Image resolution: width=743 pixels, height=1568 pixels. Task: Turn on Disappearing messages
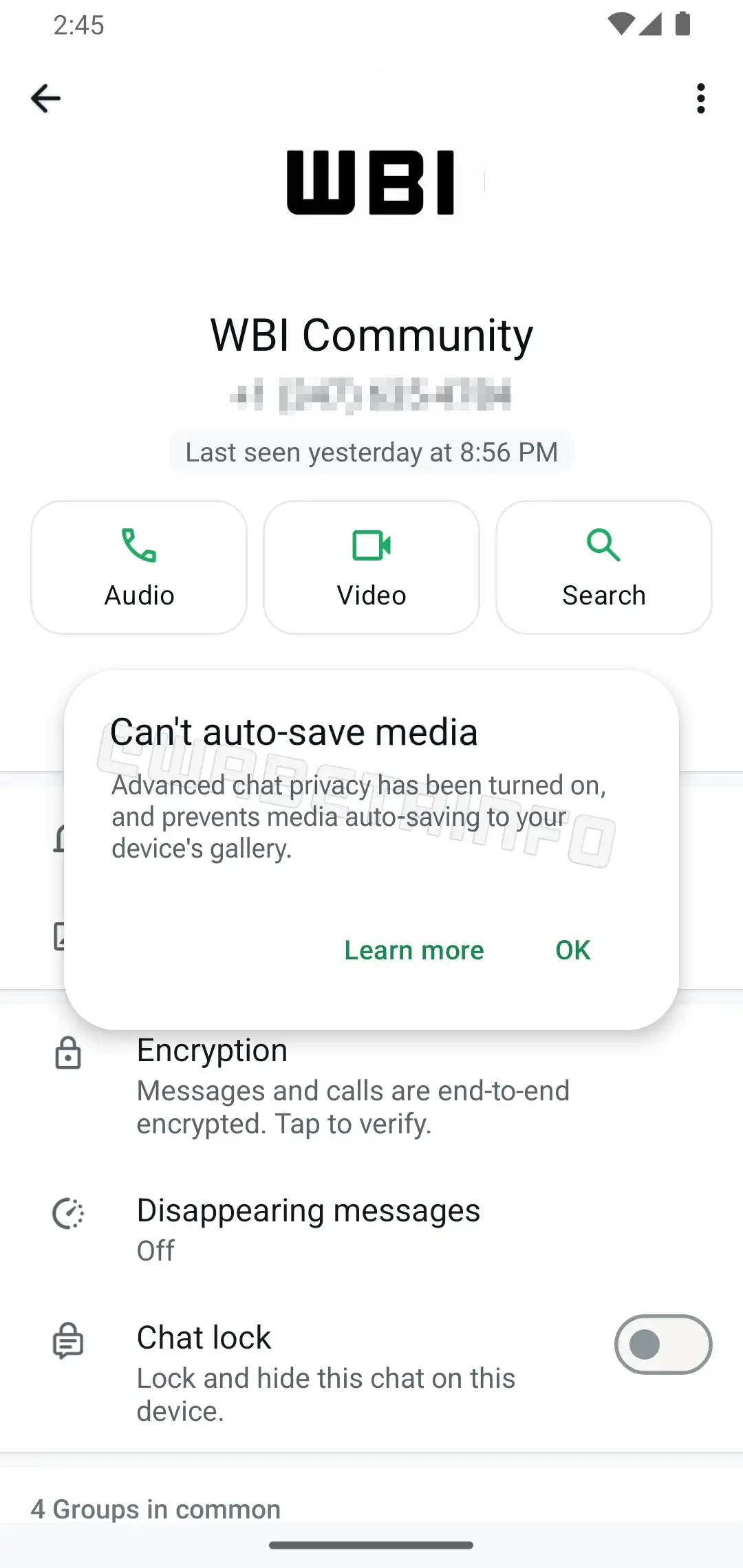tap(308, 1228)
